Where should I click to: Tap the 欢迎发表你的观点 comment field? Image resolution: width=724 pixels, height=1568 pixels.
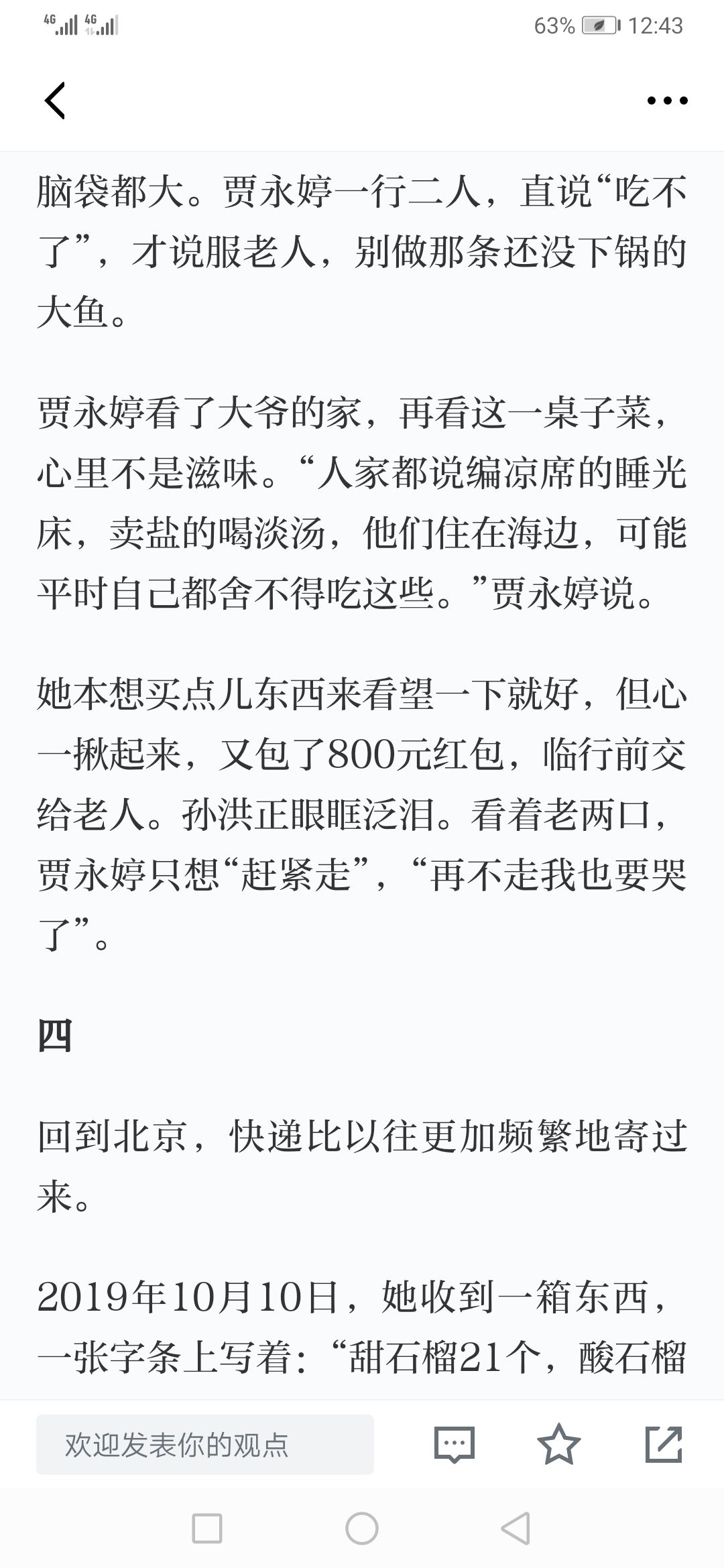tap(205, 1444)
